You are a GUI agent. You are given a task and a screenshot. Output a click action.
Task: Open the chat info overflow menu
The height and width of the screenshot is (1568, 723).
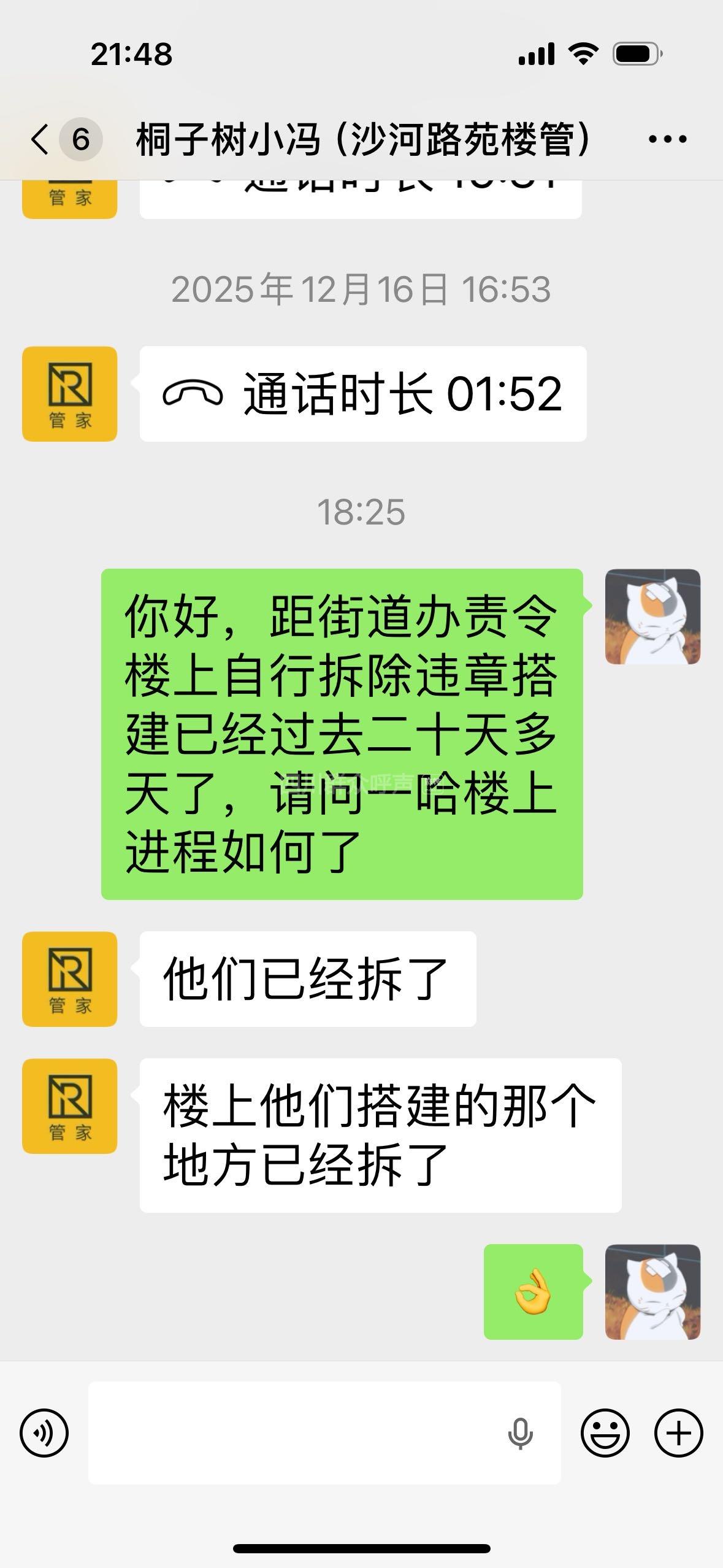pyautogui.click(x=667, y=139)
